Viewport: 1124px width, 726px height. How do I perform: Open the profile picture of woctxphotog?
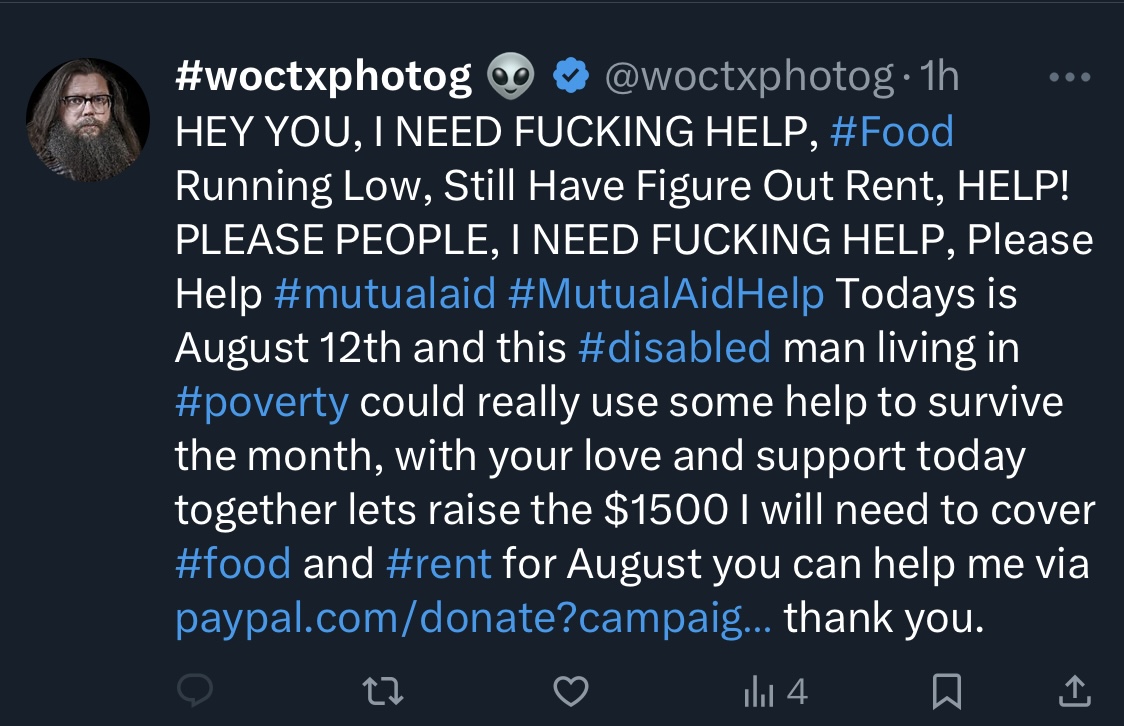pos(88,120)
